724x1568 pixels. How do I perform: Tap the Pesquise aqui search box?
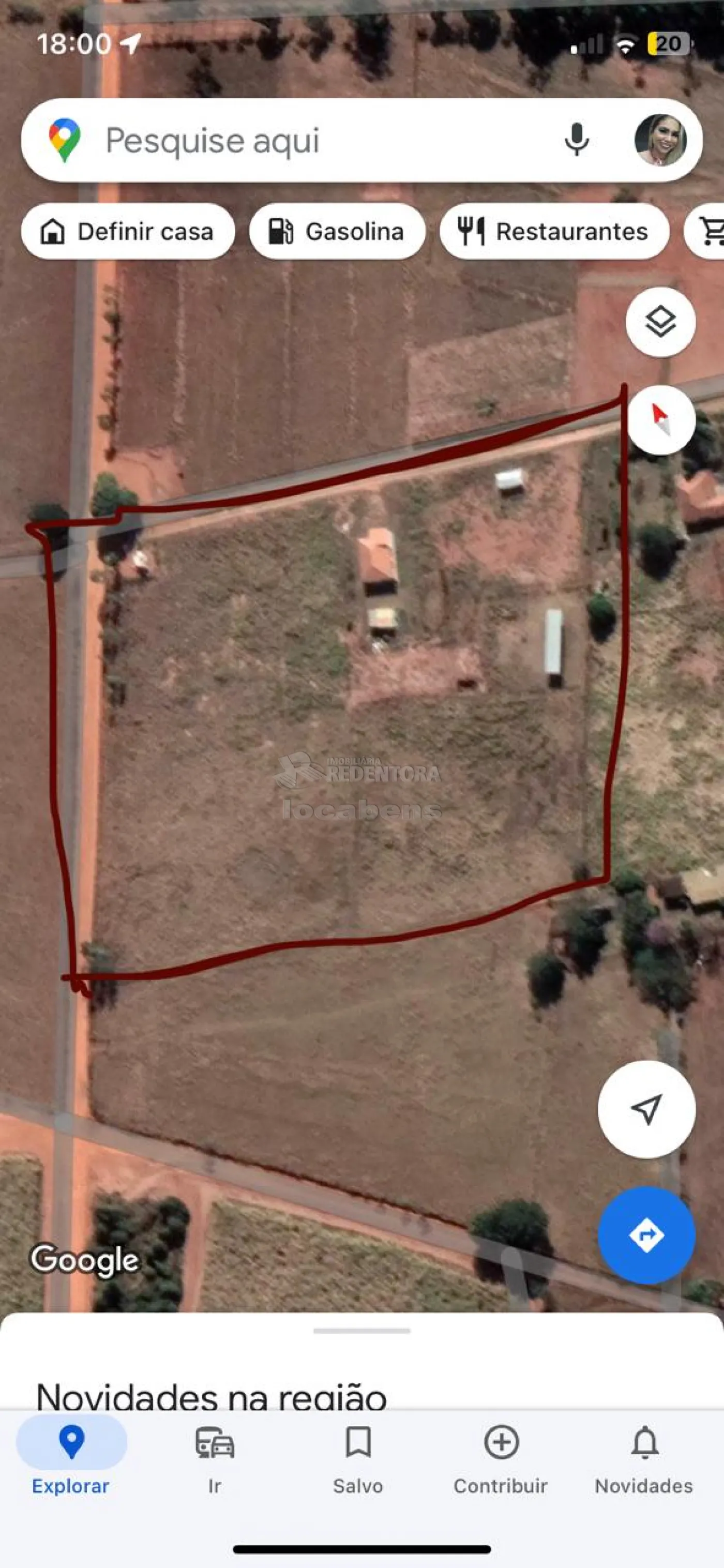[x=305, y=141]
